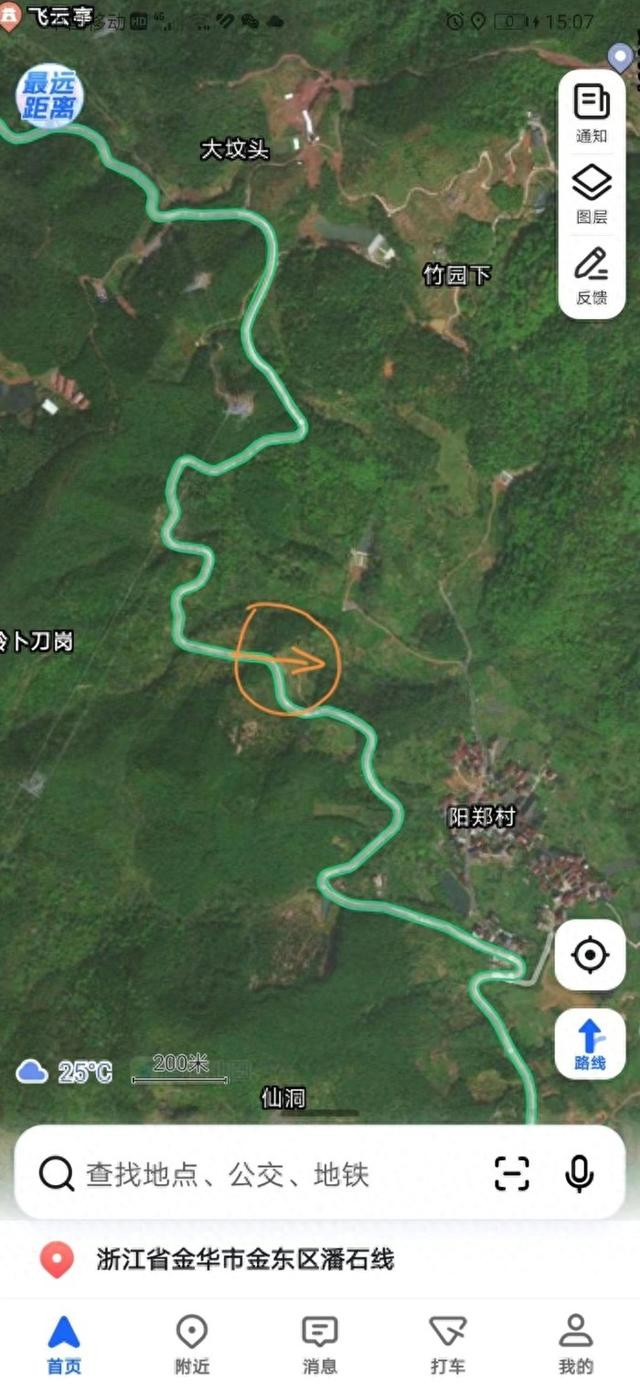Image resolution: width=640 pixels, height=1387 pixels.
Task: Switch to the 首页 home tab
Action: point(64,1344)
